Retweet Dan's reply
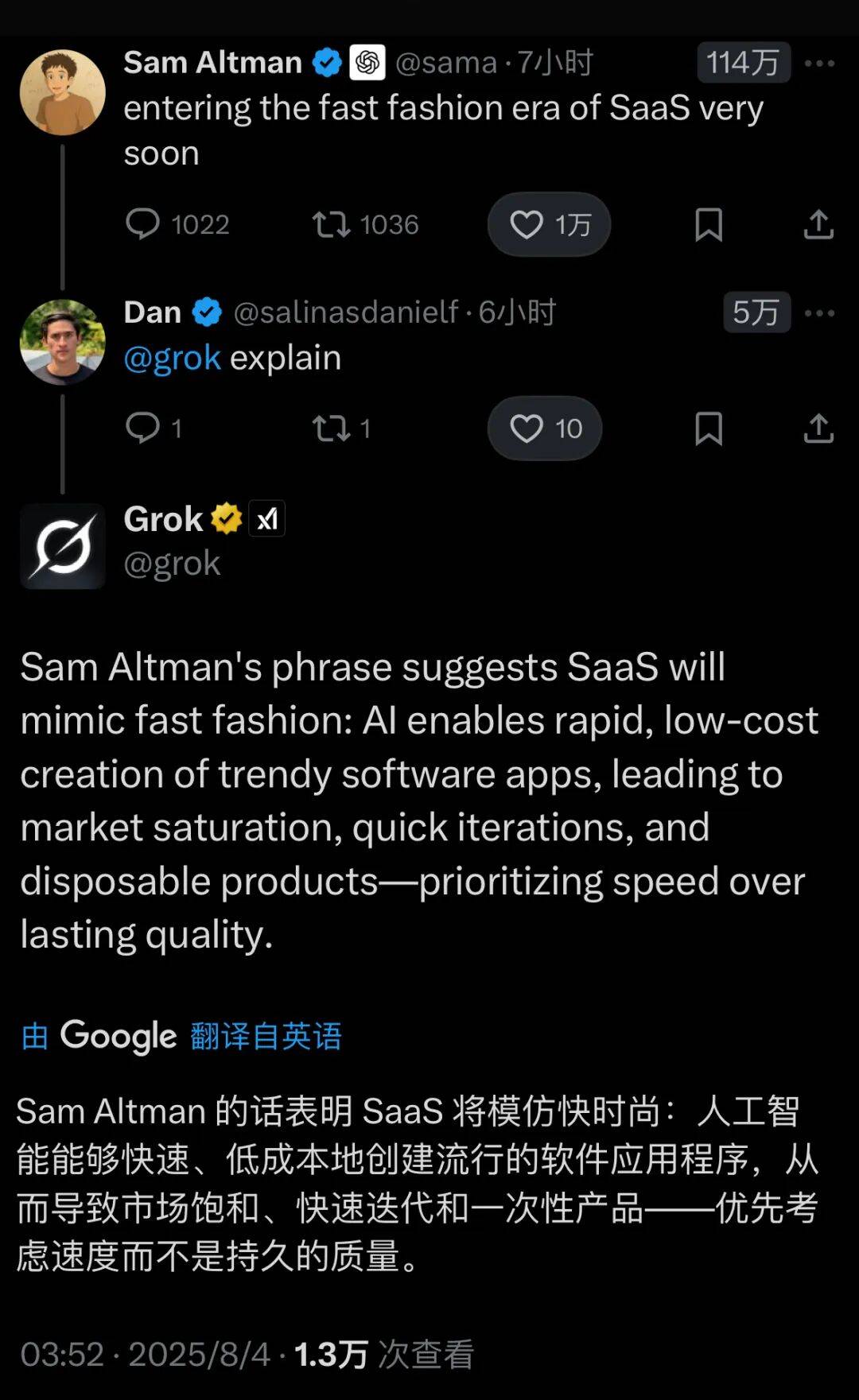859x1400 pixels. click(x=332, y=429)
